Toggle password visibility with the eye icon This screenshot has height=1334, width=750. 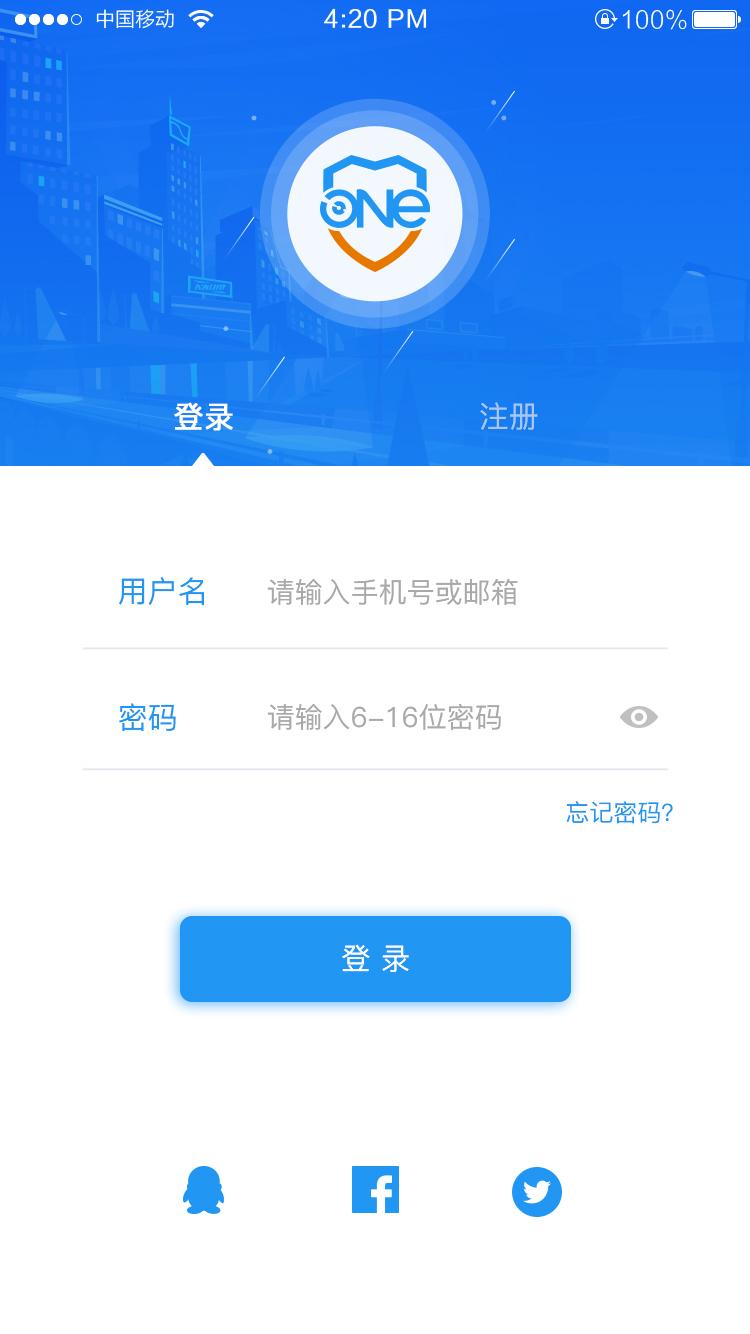click(x=640, y=717)
